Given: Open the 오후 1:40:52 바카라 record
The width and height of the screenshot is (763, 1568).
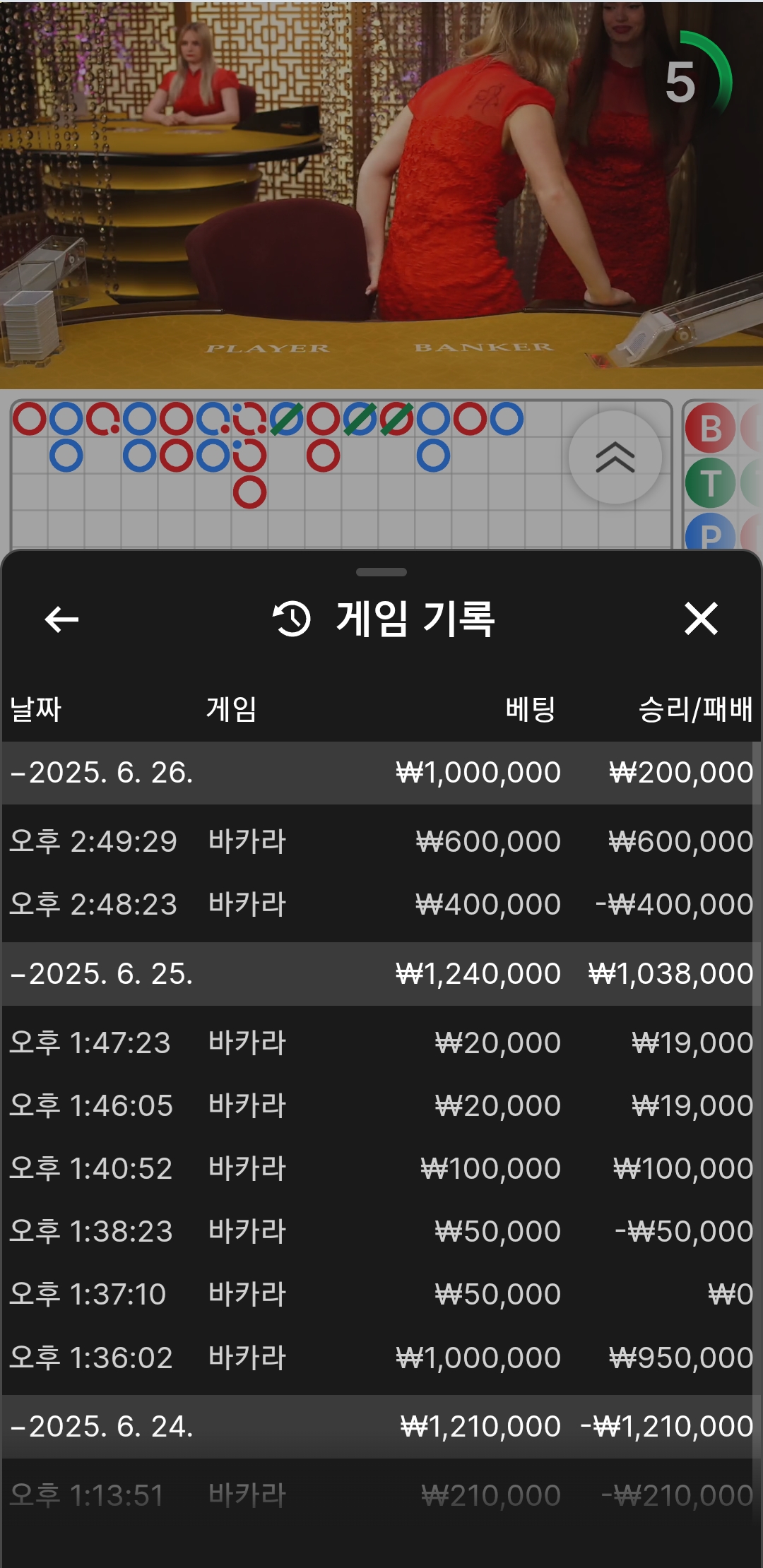Looking at the screenshot, I should pyautogui.click(x=381, y=1168).
